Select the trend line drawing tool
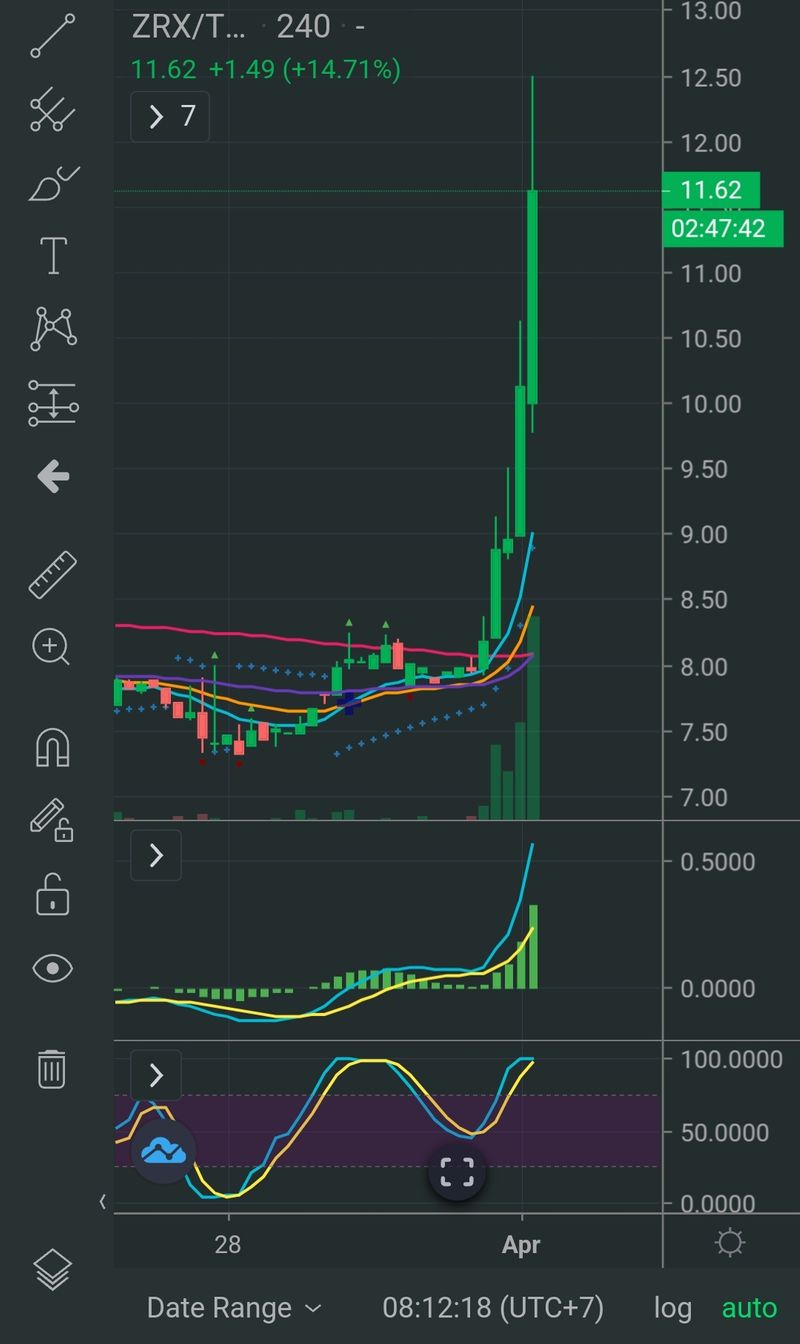Viewport: 800px width, 1344px height. pos(53,36)
